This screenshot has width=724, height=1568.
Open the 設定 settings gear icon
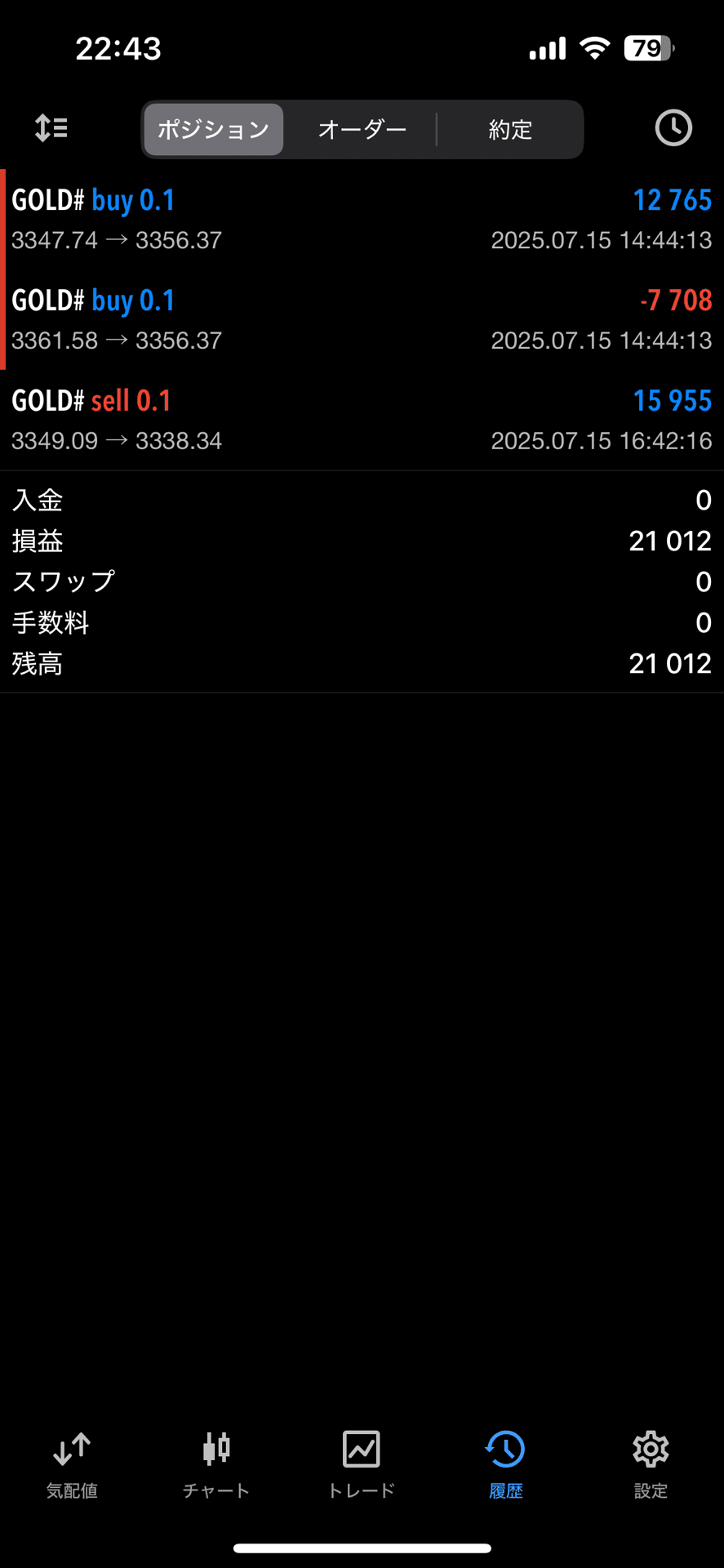click(651, 1462)
